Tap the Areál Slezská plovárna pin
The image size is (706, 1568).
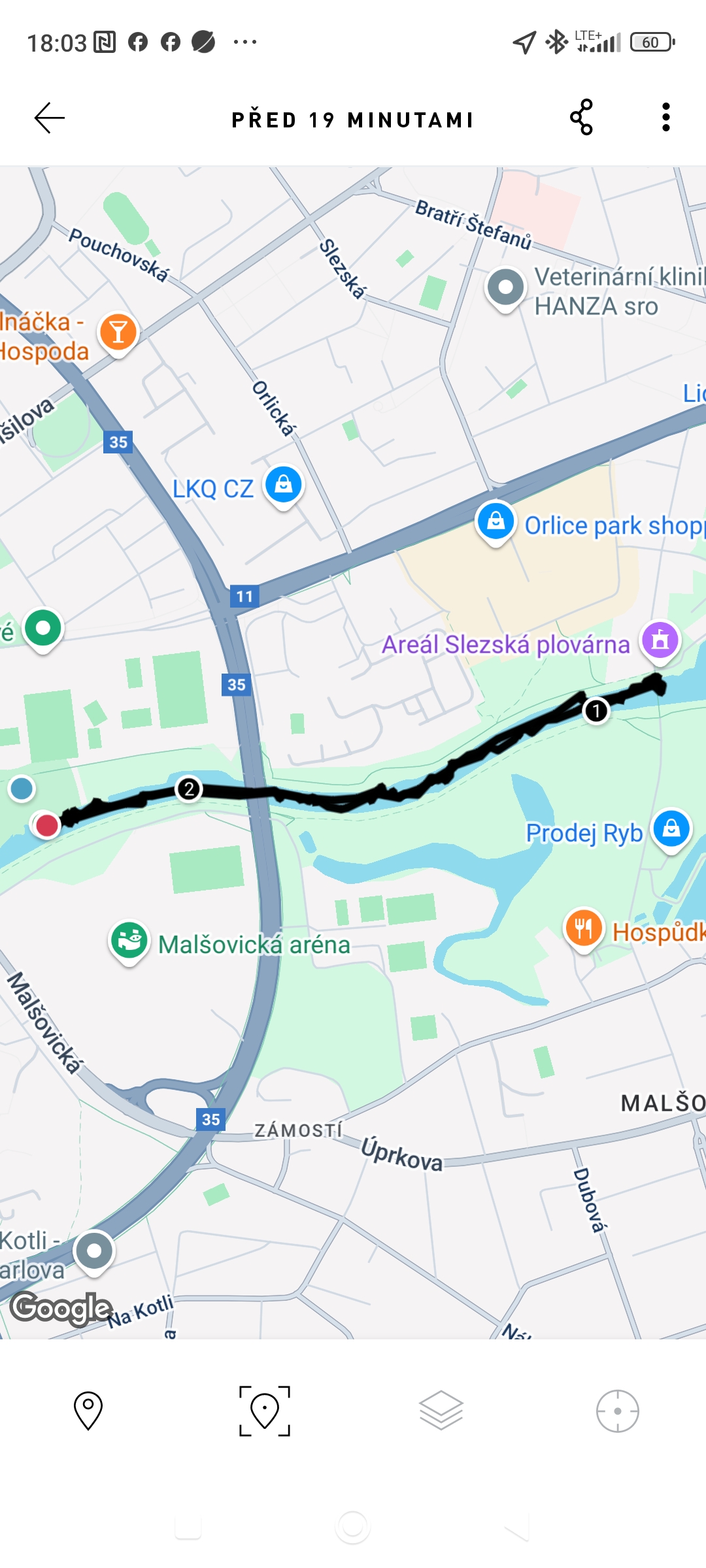pyautogui.click(x=660, y=640)
